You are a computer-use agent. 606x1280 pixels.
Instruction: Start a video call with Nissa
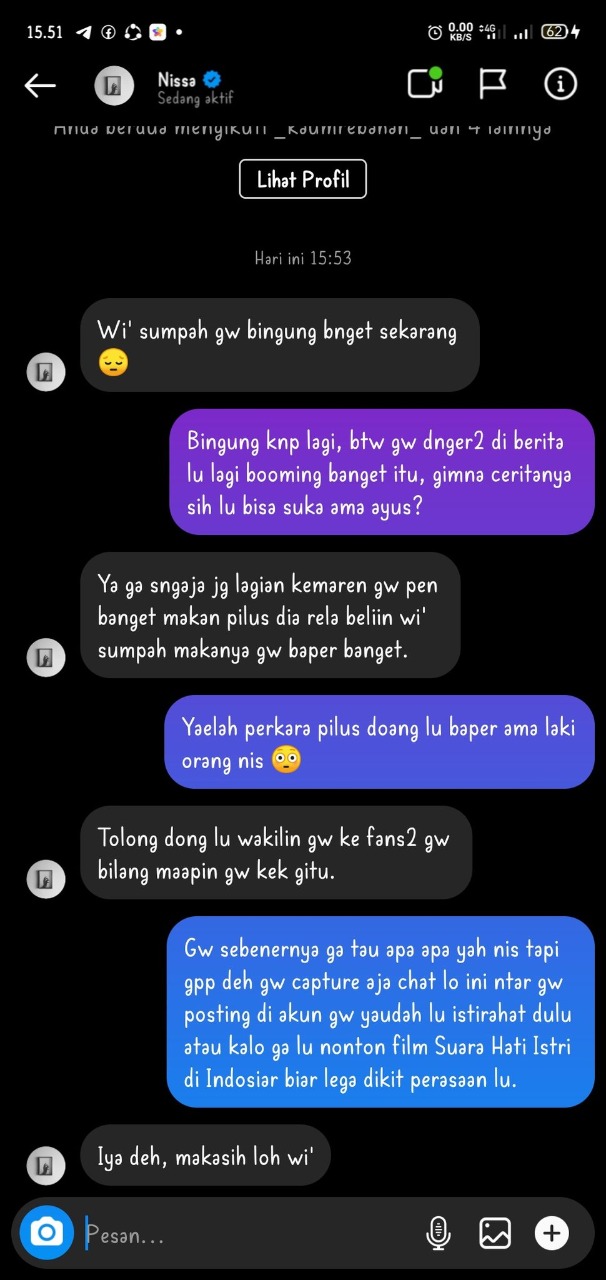pos(424,84)
